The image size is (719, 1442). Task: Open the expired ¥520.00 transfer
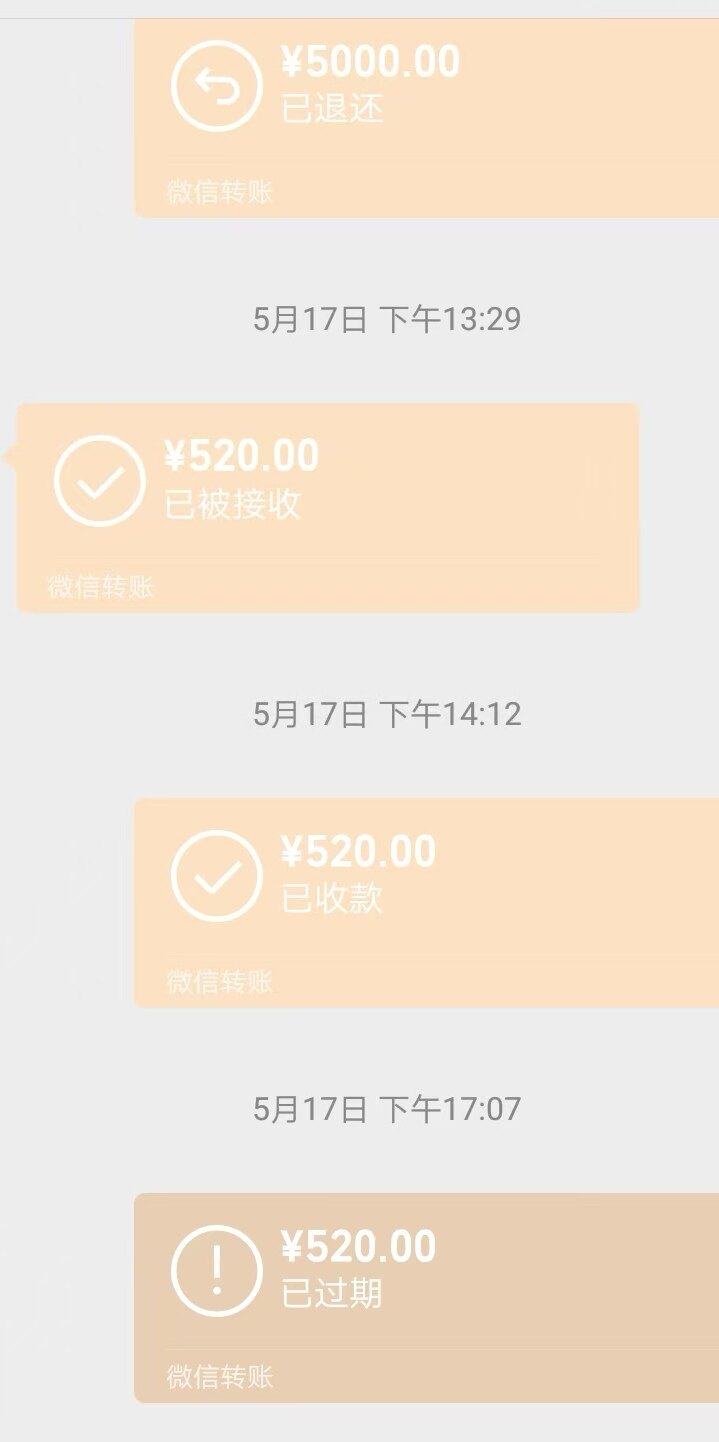click(427, 1298)
